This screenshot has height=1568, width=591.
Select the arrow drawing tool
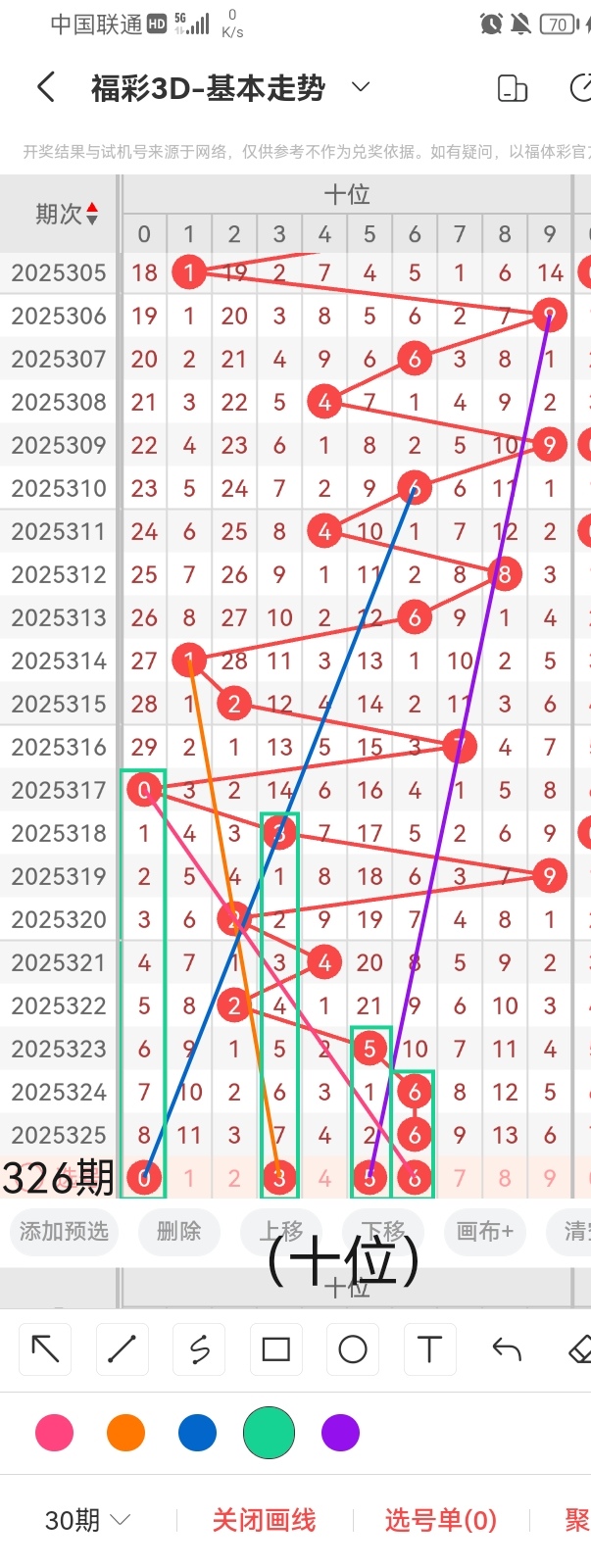click(x=45, y=1349)
